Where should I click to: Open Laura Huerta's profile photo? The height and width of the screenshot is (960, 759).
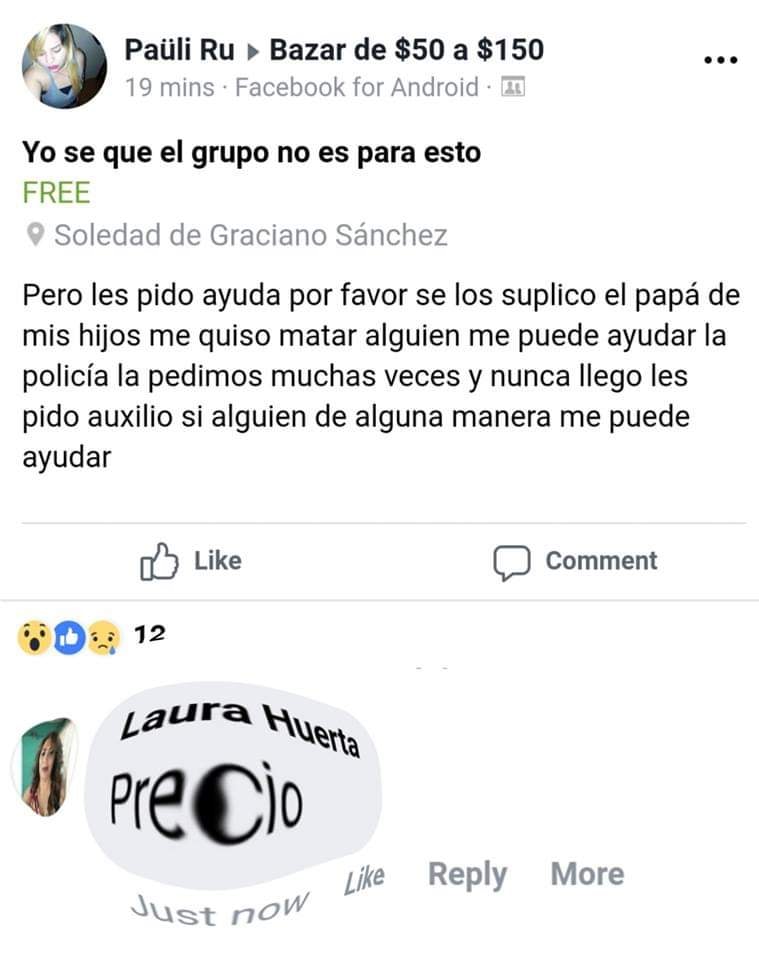[44, 767]
